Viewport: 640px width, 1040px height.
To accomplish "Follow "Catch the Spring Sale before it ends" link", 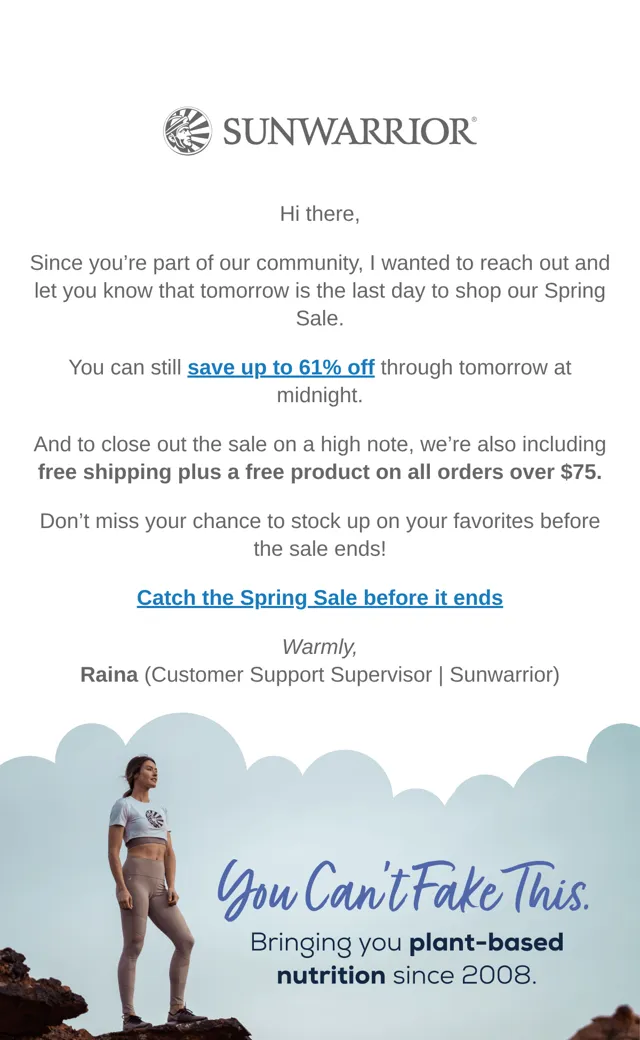I will 320,598.
